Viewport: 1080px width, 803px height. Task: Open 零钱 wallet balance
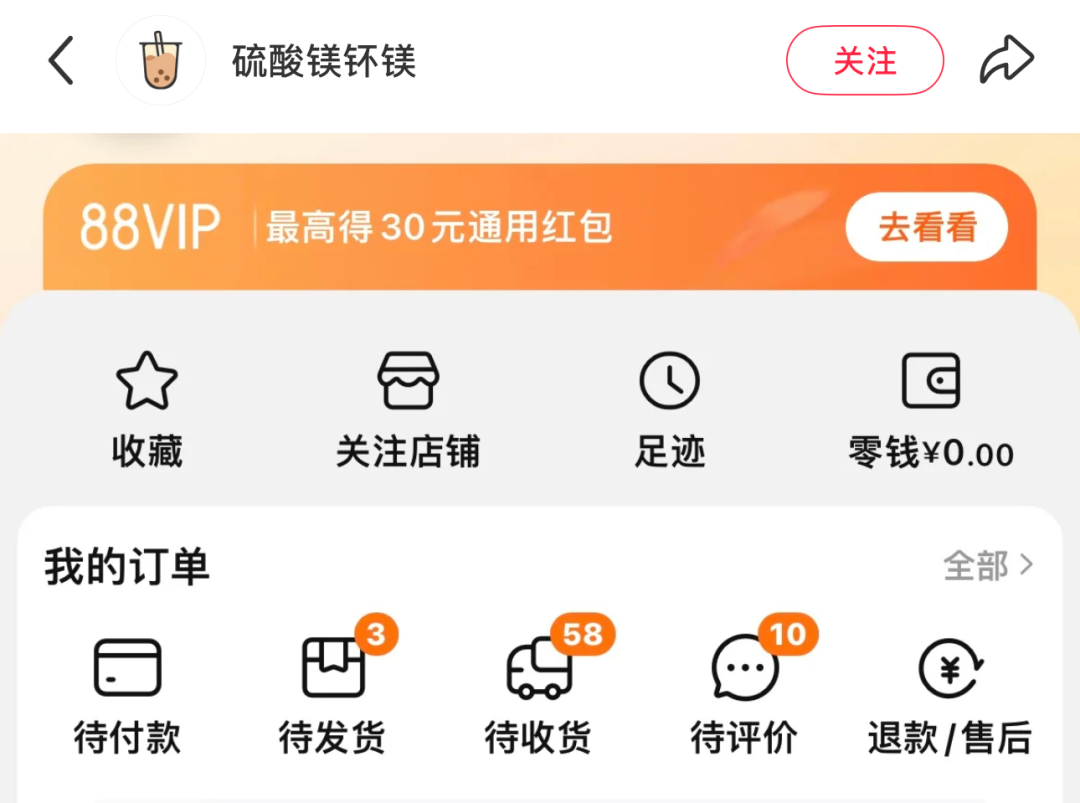(x=931, y=408)
